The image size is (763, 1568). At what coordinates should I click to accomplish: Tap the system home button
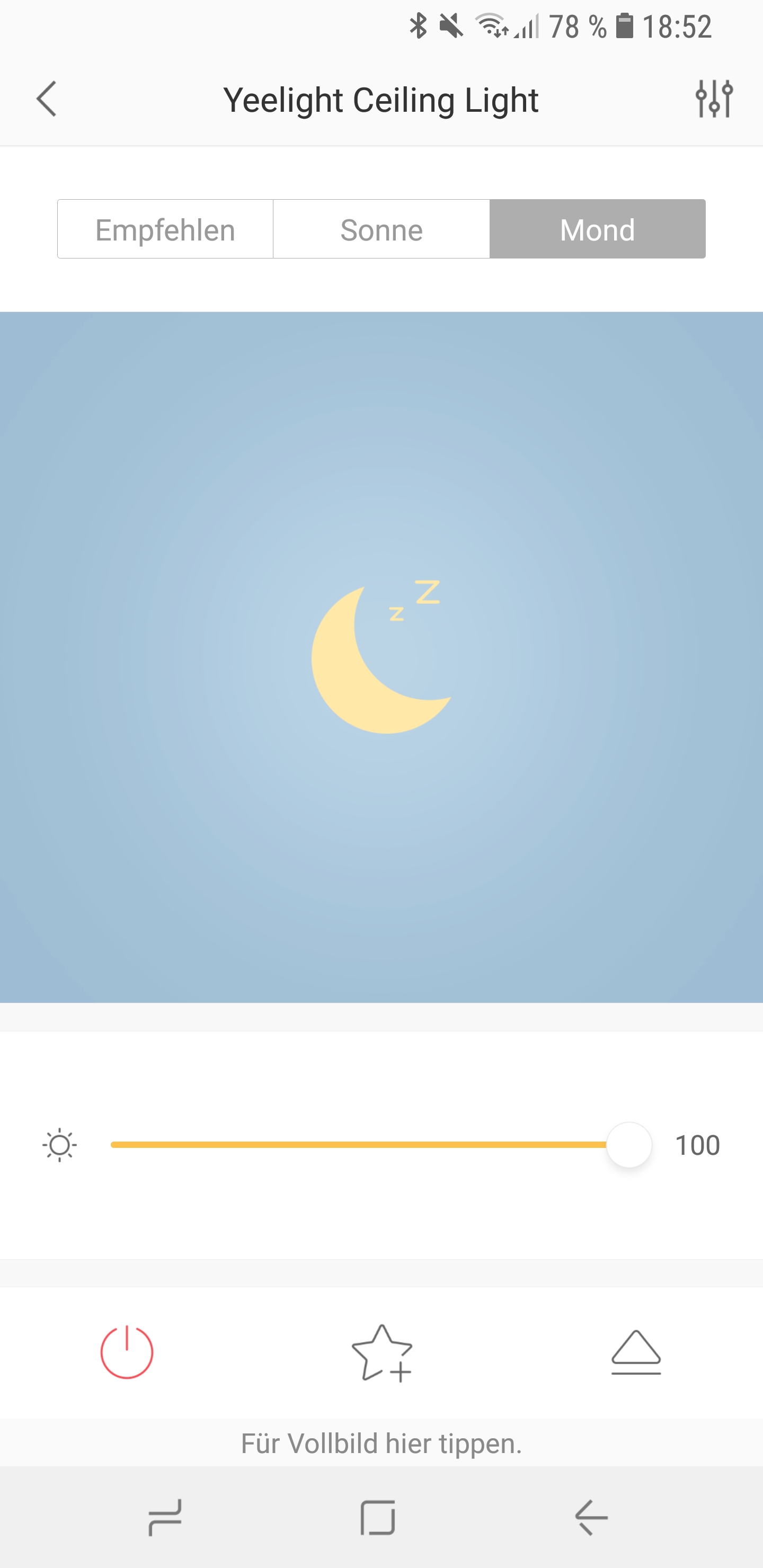tap(378, 1518)
